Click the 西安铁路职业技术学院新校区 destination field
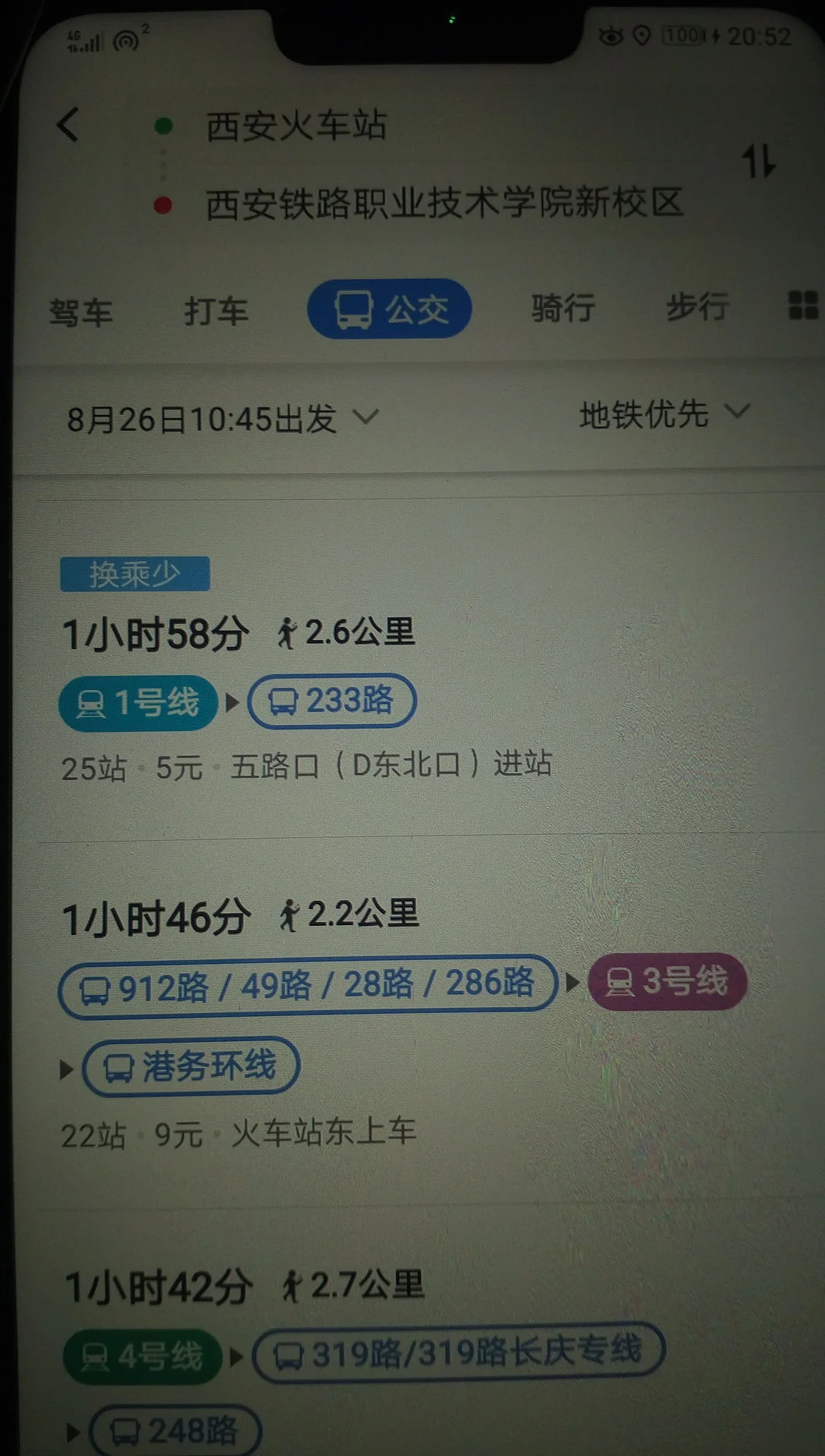 (x=444, y=203)
